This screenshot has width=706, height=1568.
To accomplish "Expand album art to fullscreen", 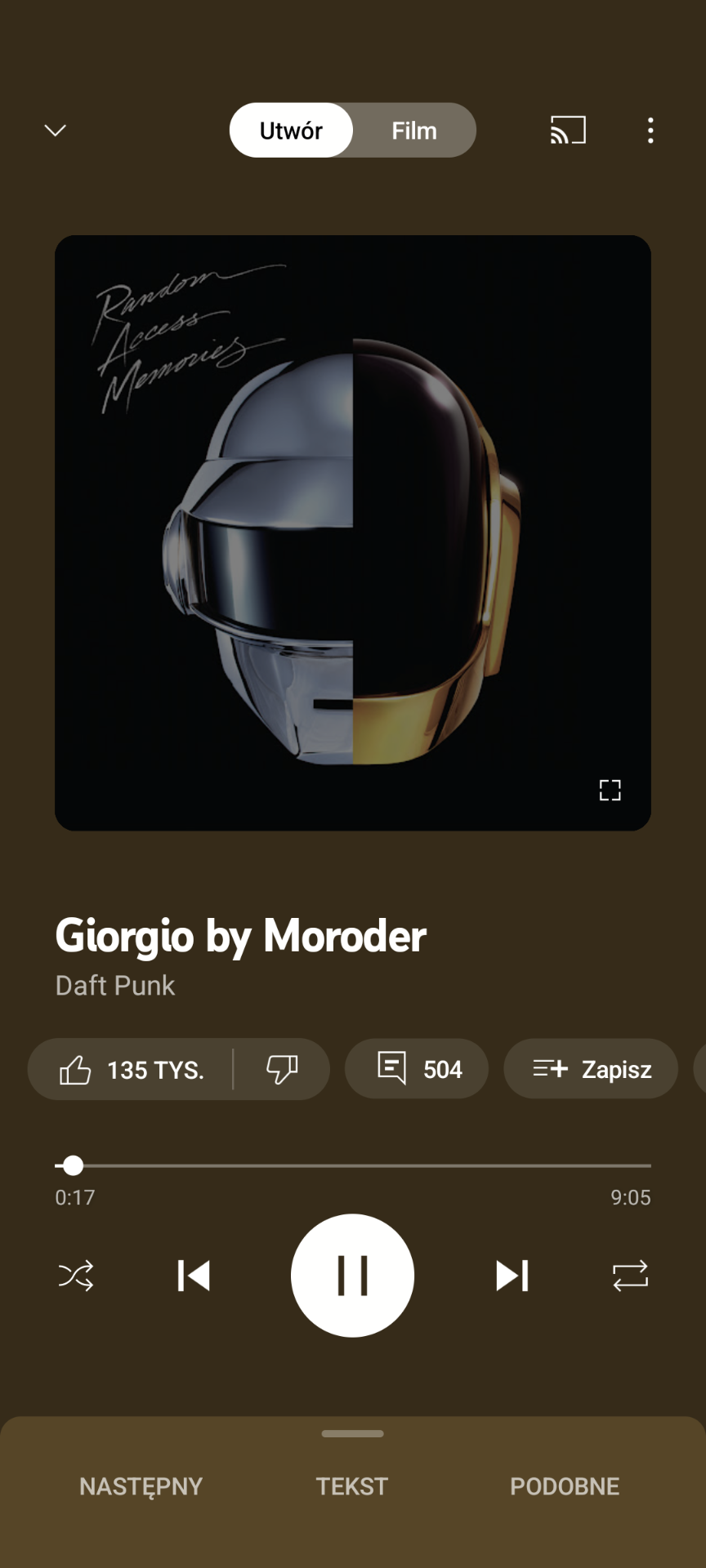I will [610, 790].
